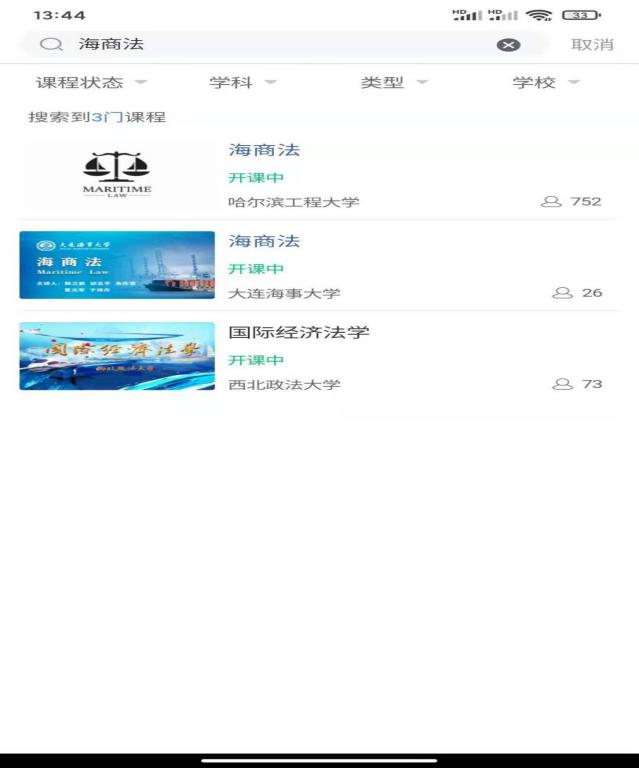View the 国际经济法学 course from 西北政法大学

point(319,357)
